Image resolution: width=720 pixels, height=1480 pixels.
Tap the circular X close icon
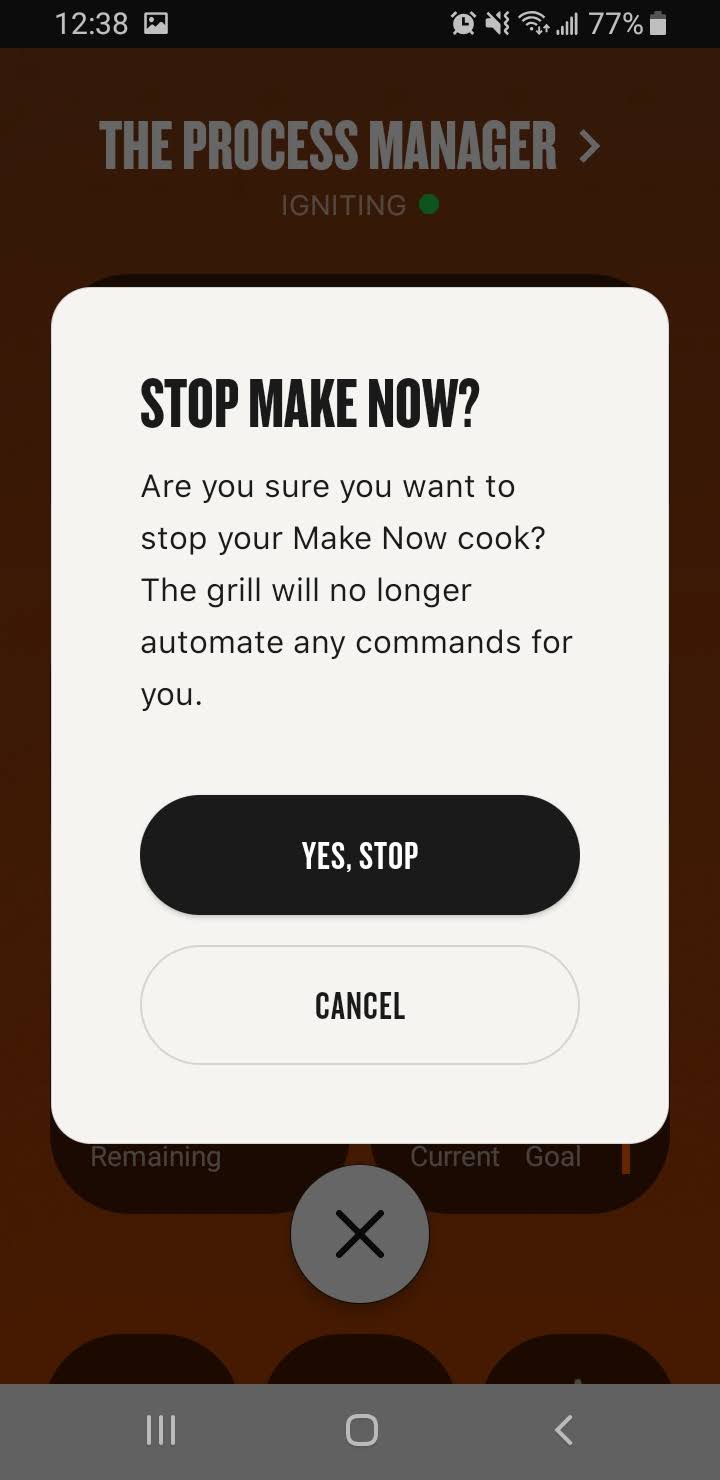360,1234
